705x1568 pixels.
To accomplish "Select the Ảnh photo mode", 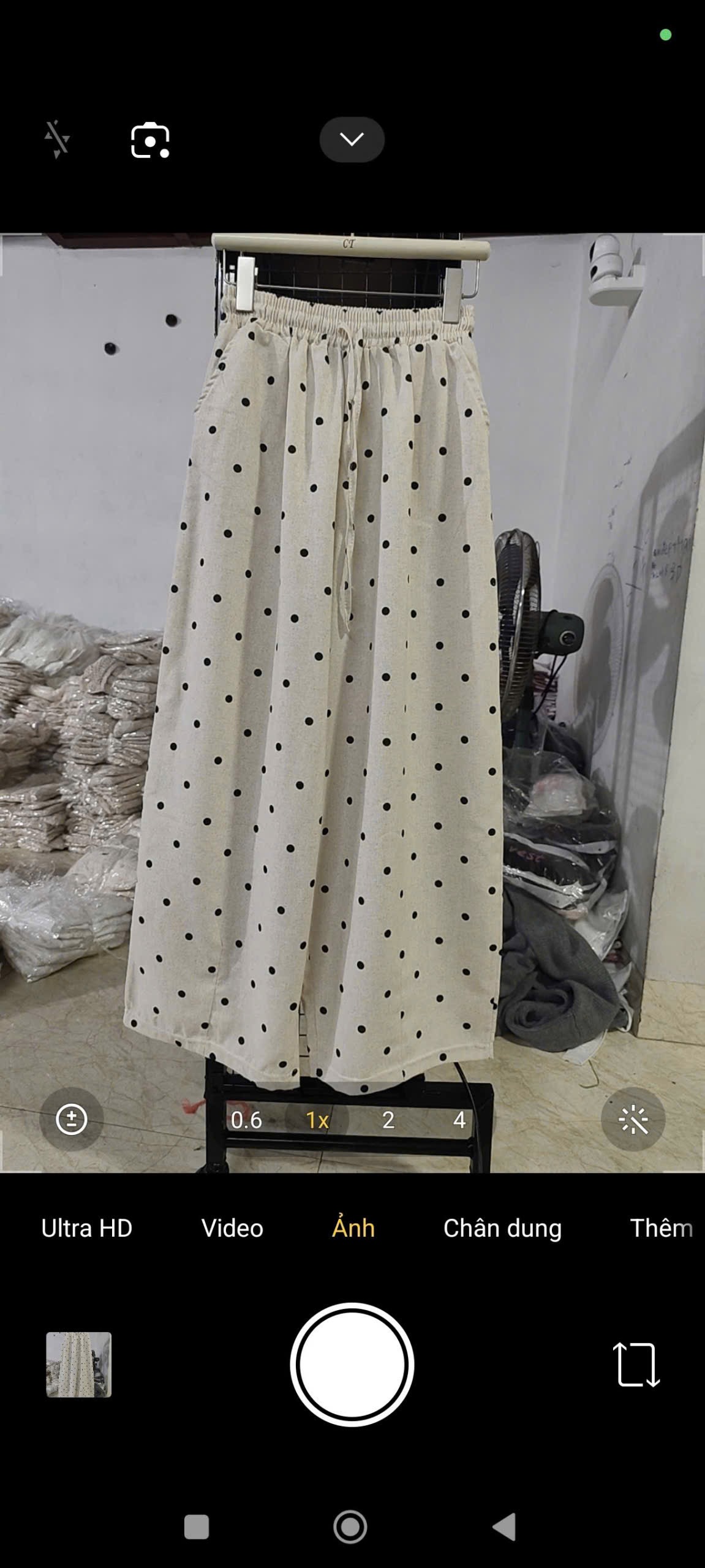I will click(x=353, y=1227).
